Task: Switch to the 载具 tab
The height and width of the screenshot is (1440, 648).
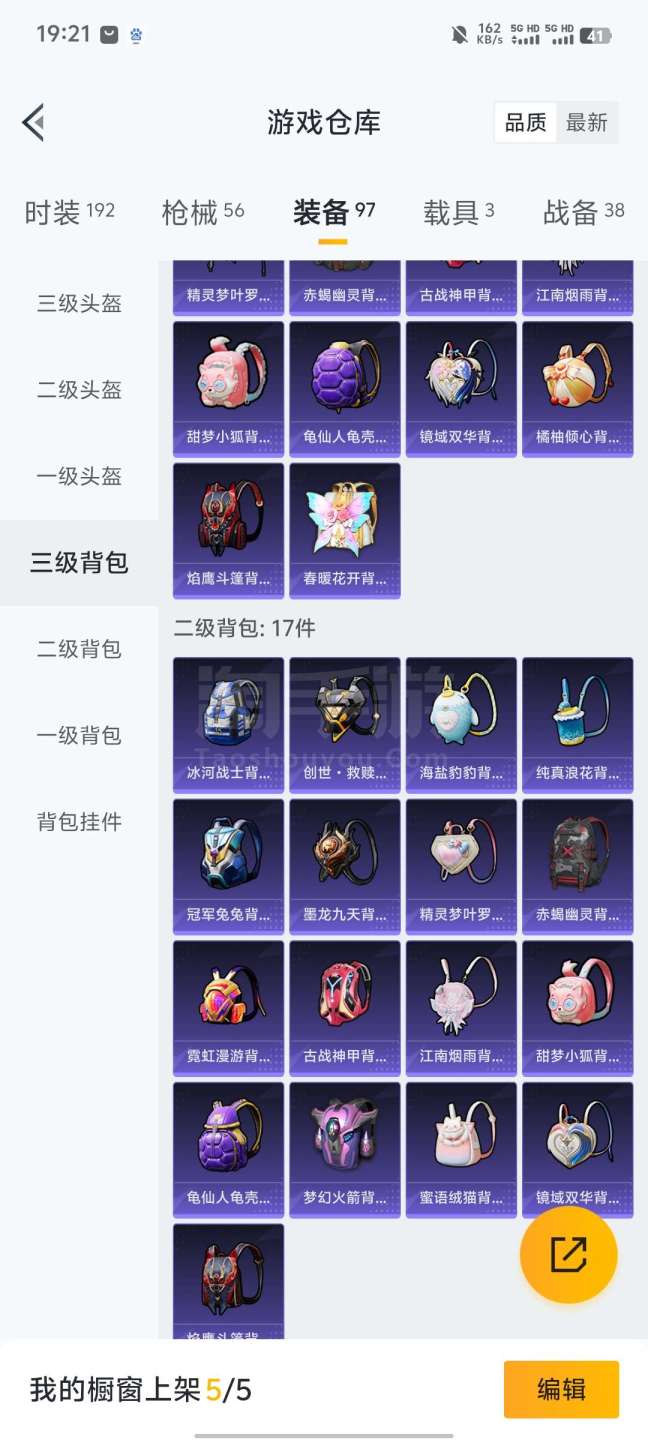Action: [458, 212]
